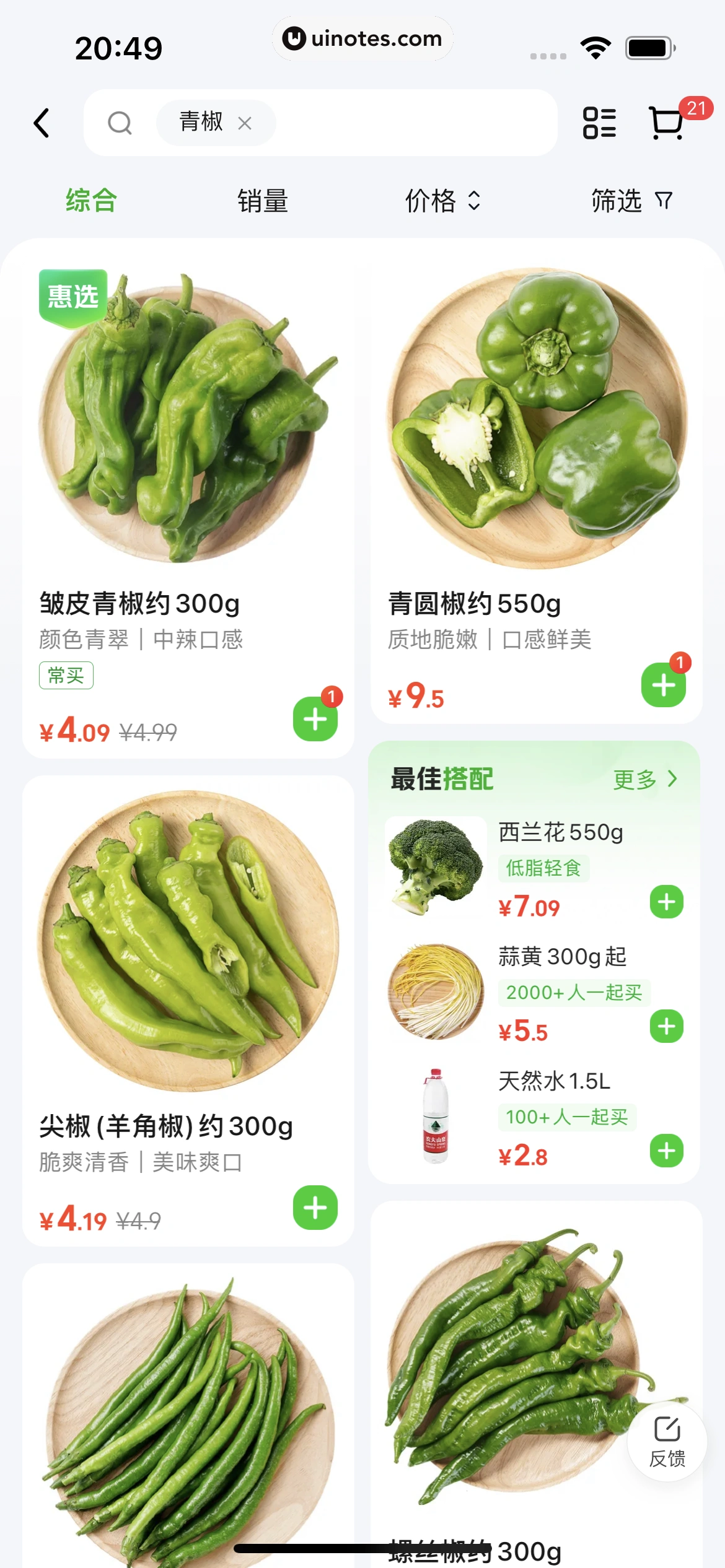This screenshot has width=725, height=1568.
Task: Add 蒜黄300g起 to cart
Action: click(x=667, y=1027)
